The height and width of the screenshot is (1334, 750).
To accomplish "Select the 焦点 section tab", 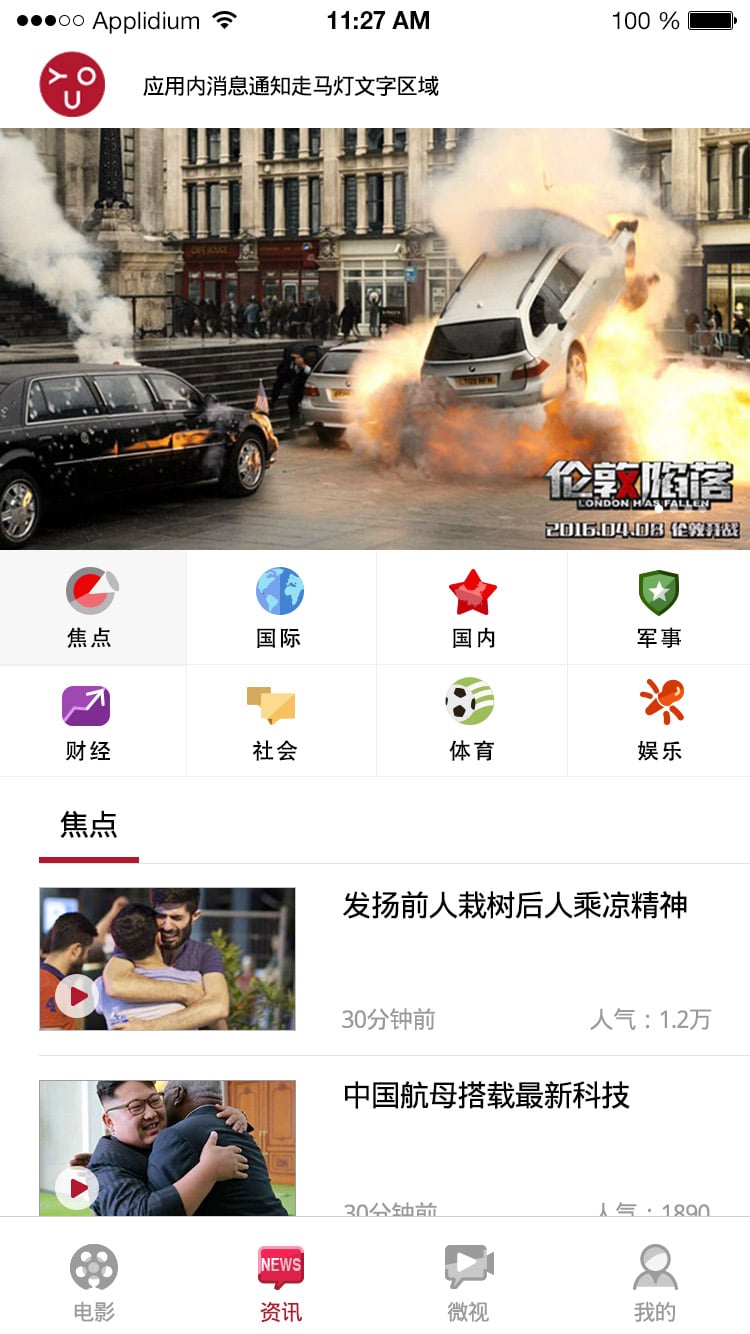I will coord(89,826).
